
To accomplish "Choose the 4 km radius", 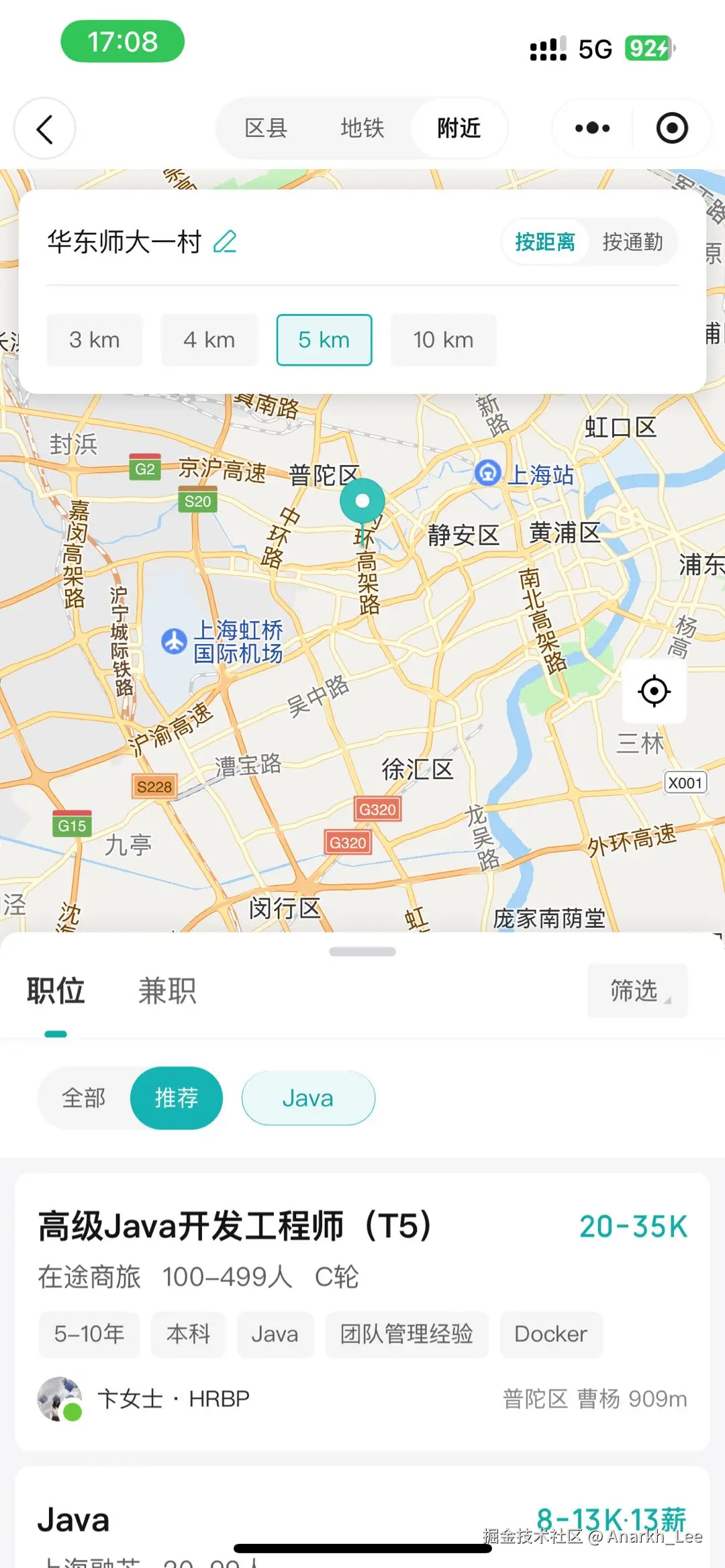I will pos(209,340).
